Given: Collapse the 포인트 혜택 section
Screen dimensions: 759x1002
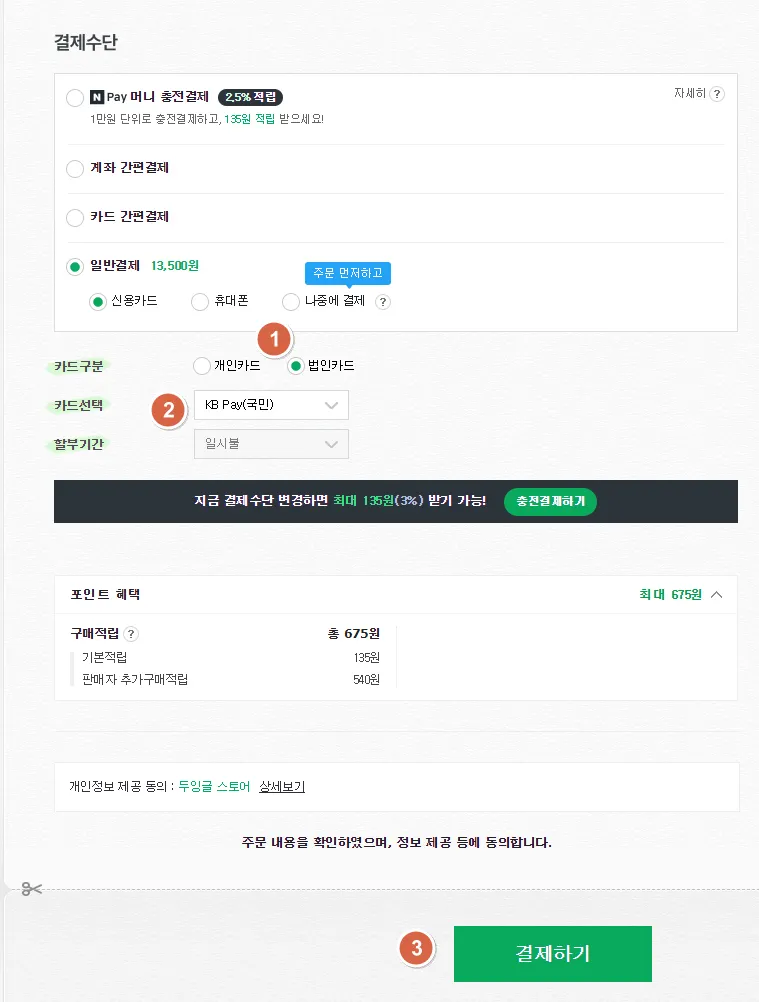Looking at the screenshot, I should coord(716,594).
